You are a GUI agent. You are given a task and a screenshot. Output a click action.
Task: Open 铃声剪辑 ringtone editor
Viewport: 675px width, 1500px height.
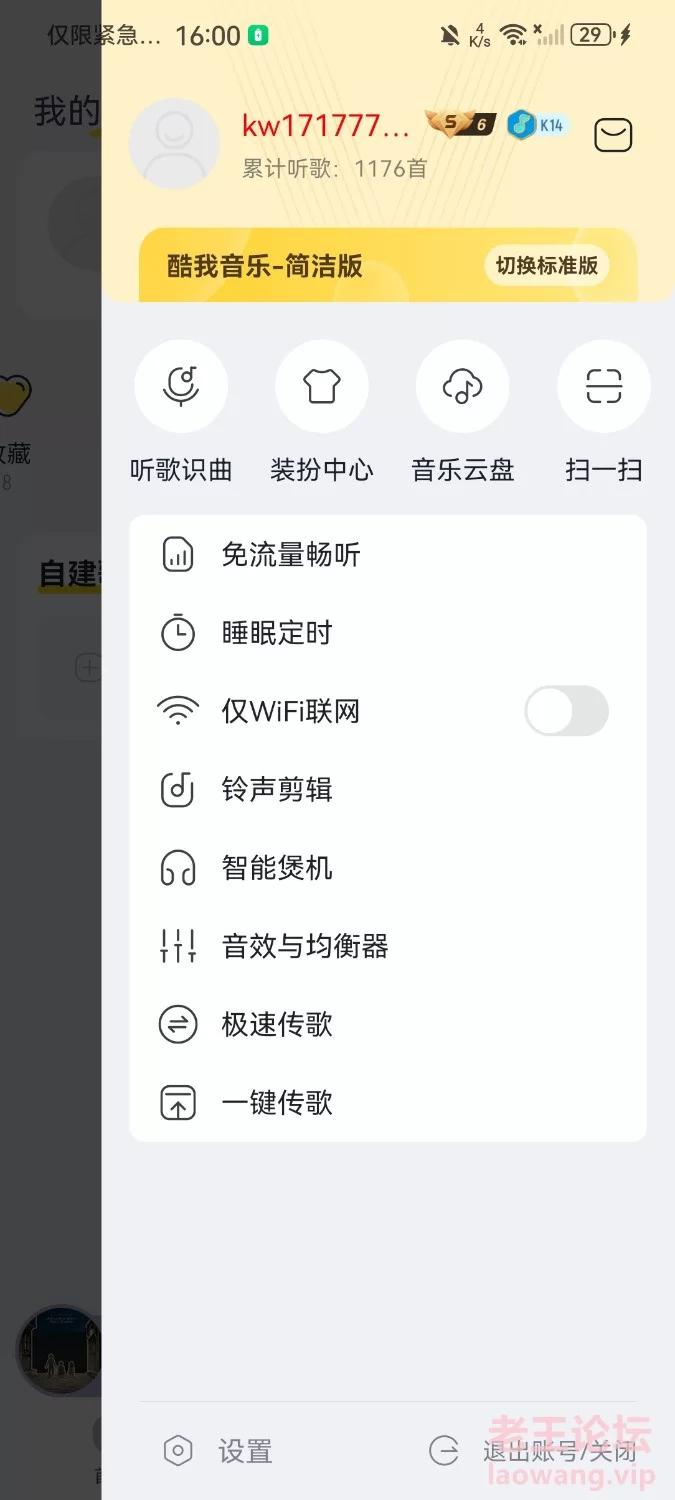coord(388,790)
